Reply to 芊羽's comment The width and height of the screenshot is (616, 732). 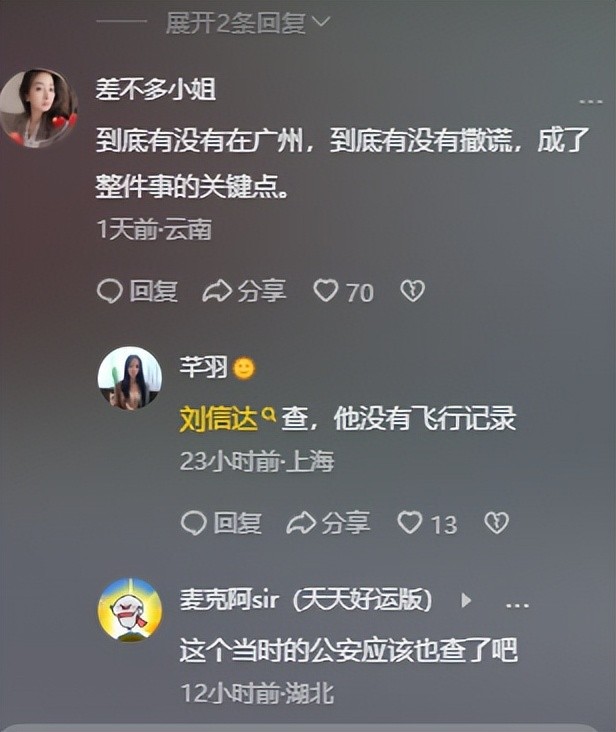222,522
